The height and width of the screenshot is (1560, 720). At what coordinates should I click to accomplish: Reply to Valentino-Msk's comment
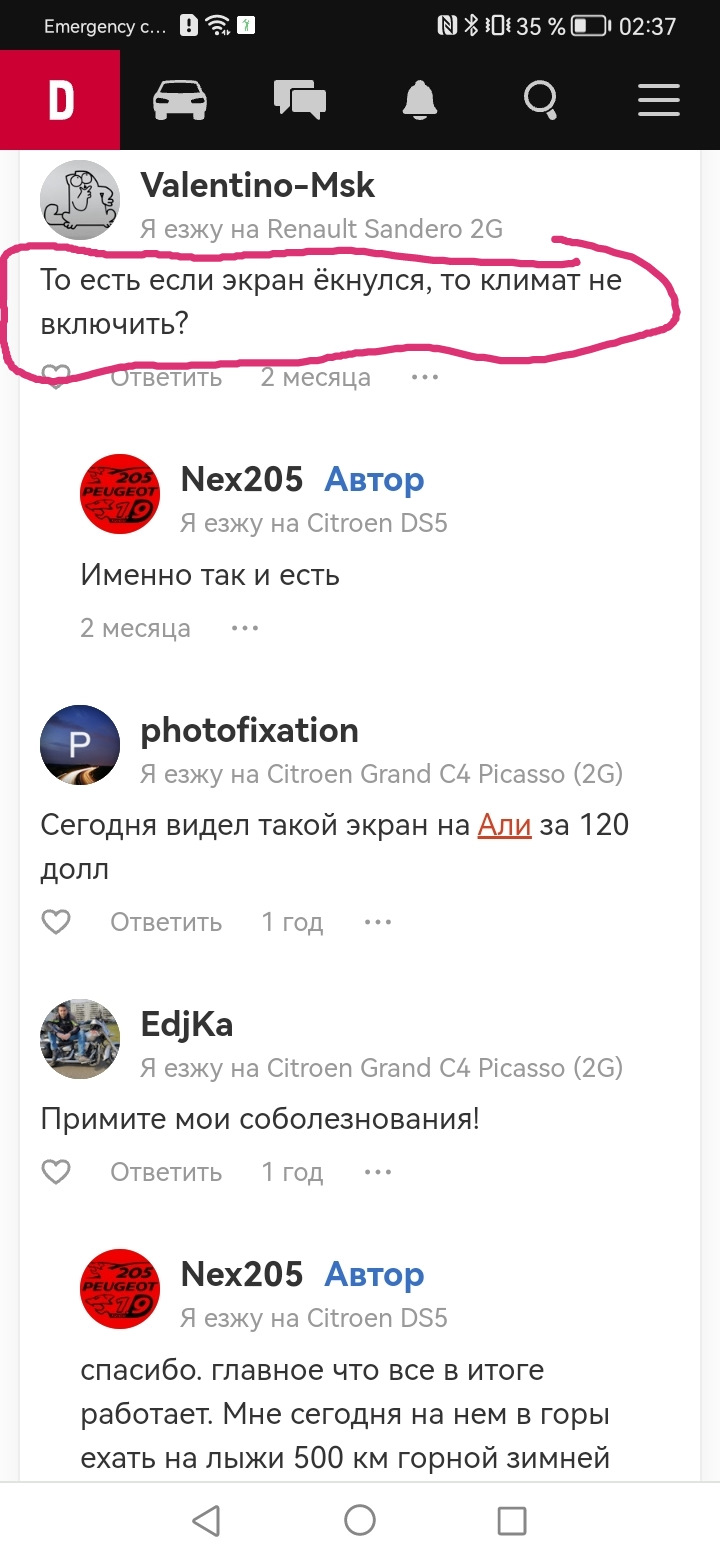[x=166, y=377]
